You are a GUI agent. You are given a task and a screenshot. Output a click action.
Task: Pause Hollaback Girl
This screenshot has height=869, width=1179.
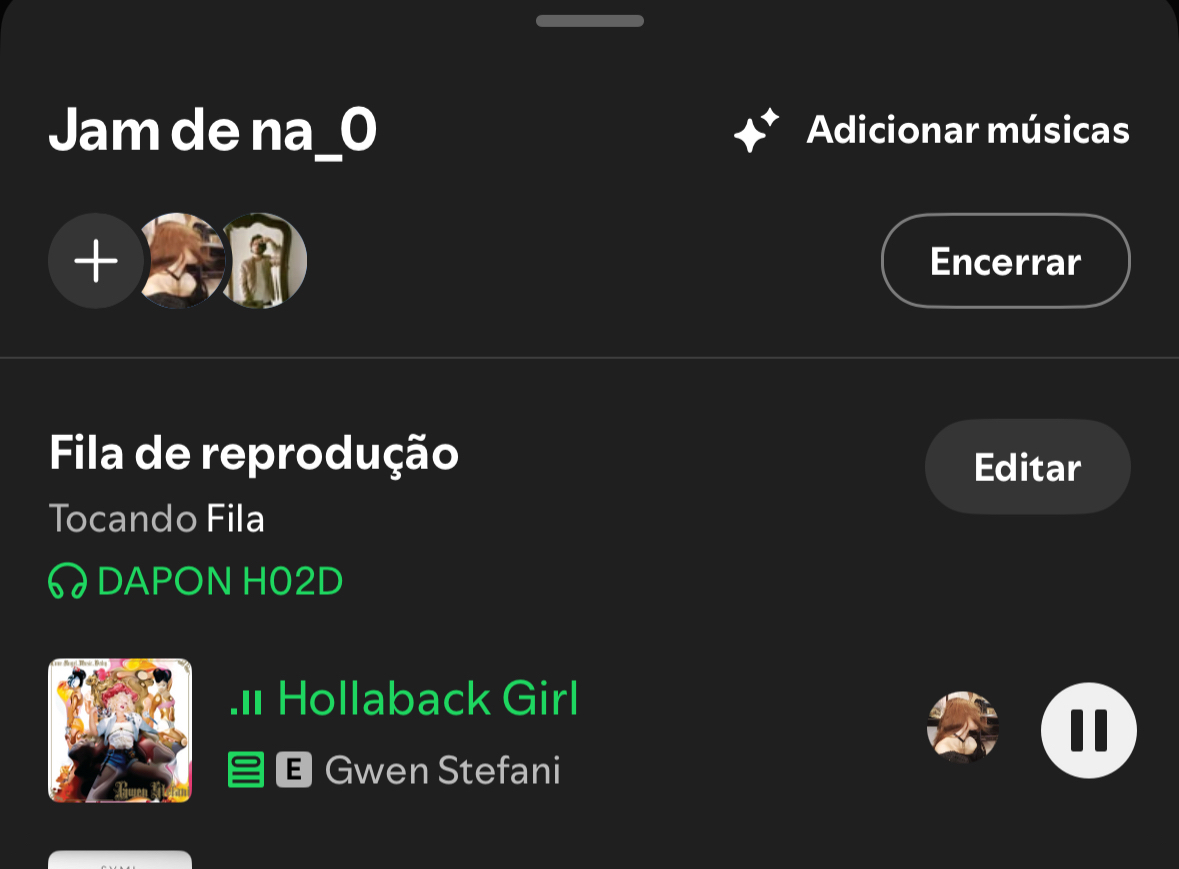coord(1088,730)
